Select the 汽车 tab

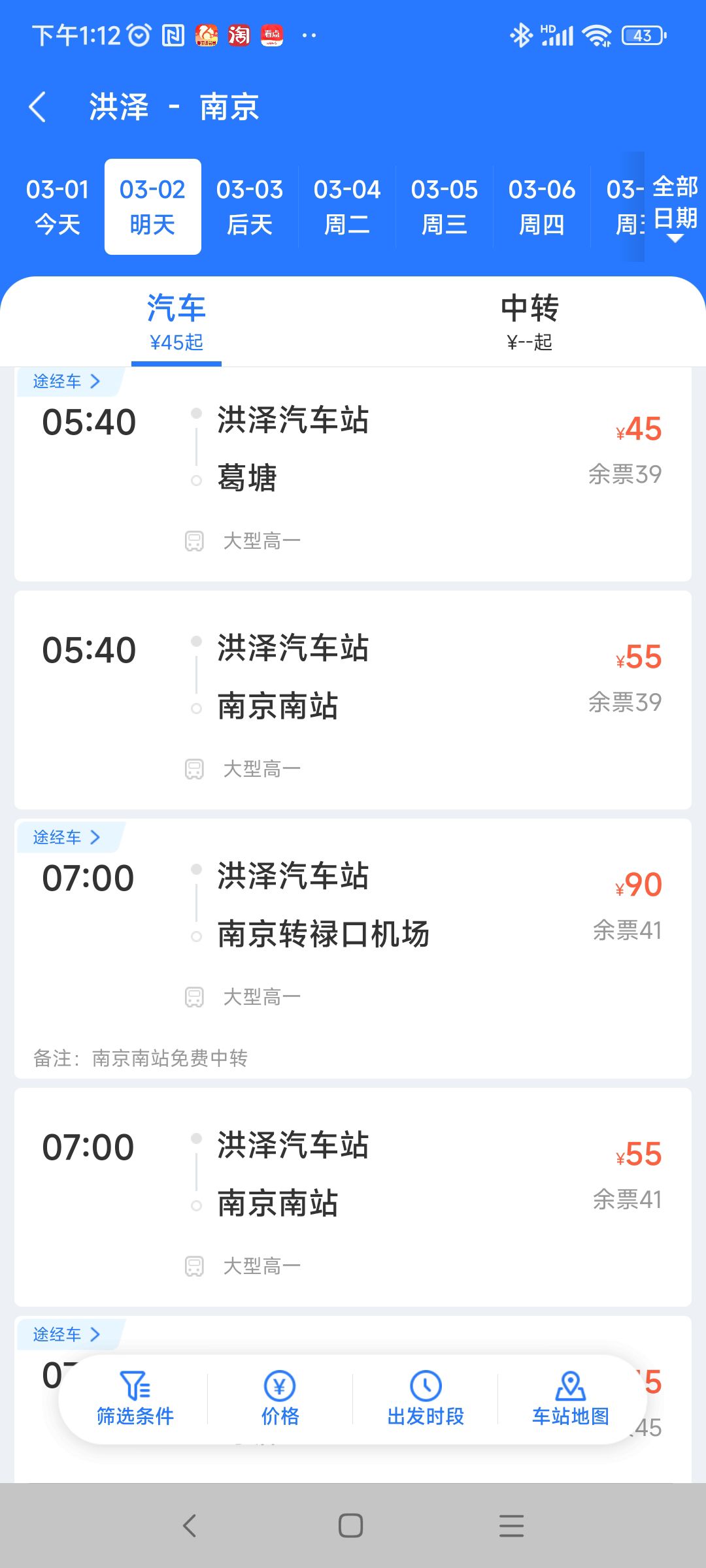[176, 321]
